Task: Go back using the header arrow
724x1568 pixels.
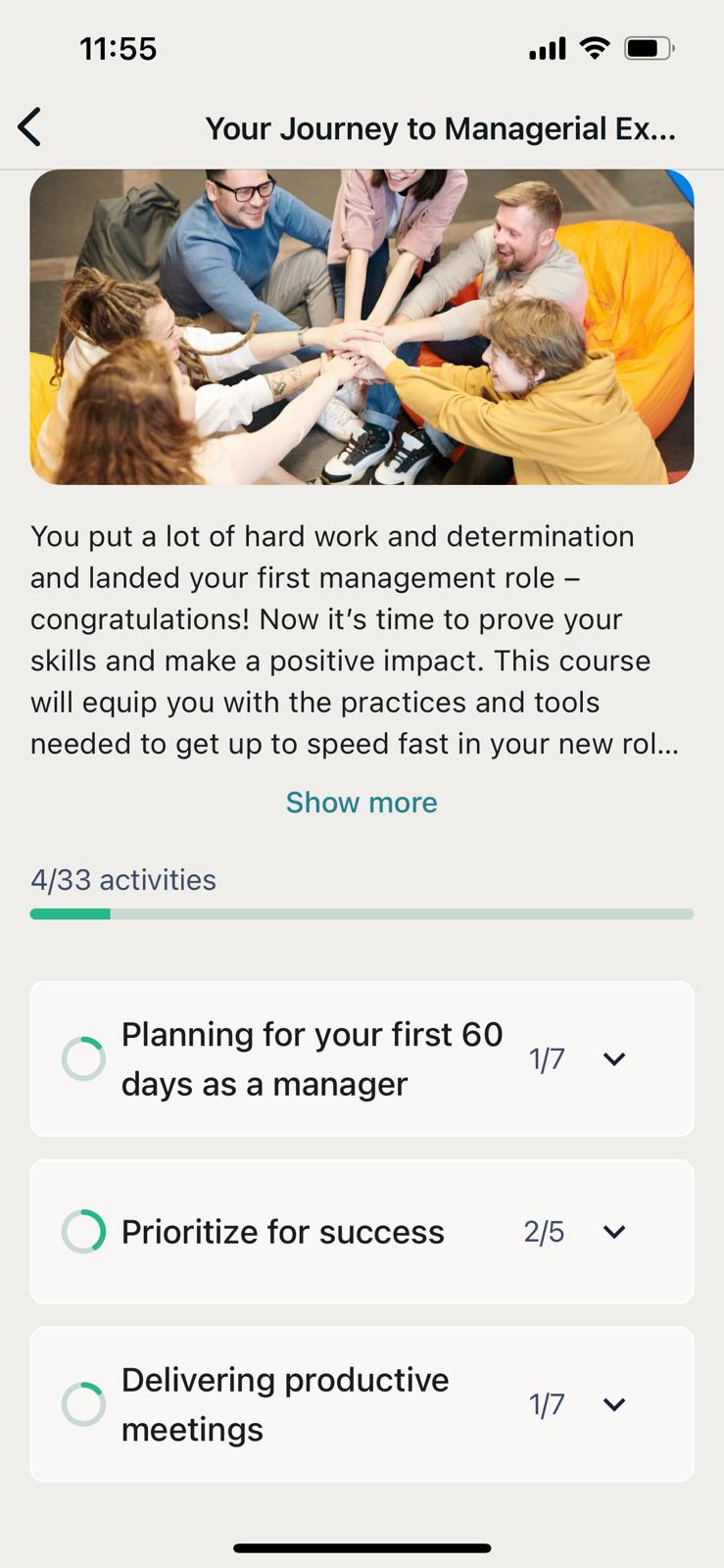Action: pyautogui.click(x=30, y=127)
